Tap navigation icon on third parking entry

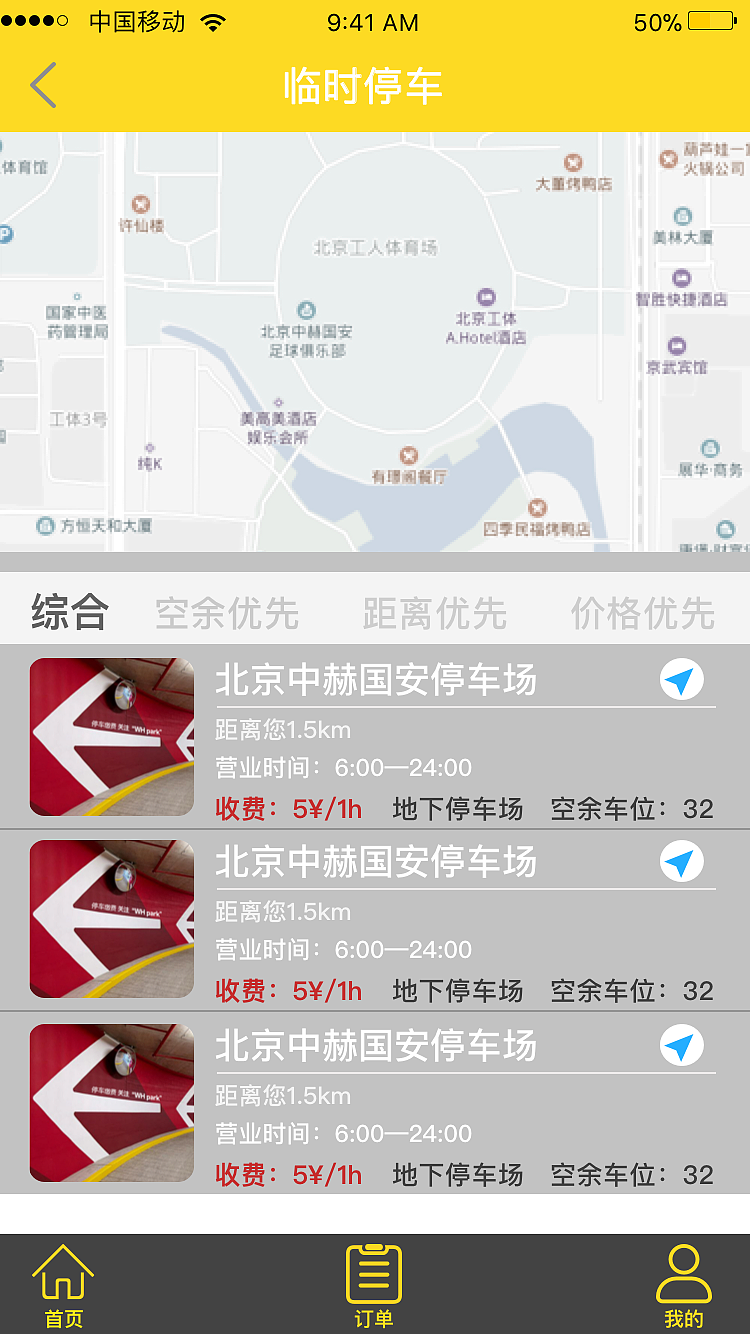click(x=681, y=1045)
